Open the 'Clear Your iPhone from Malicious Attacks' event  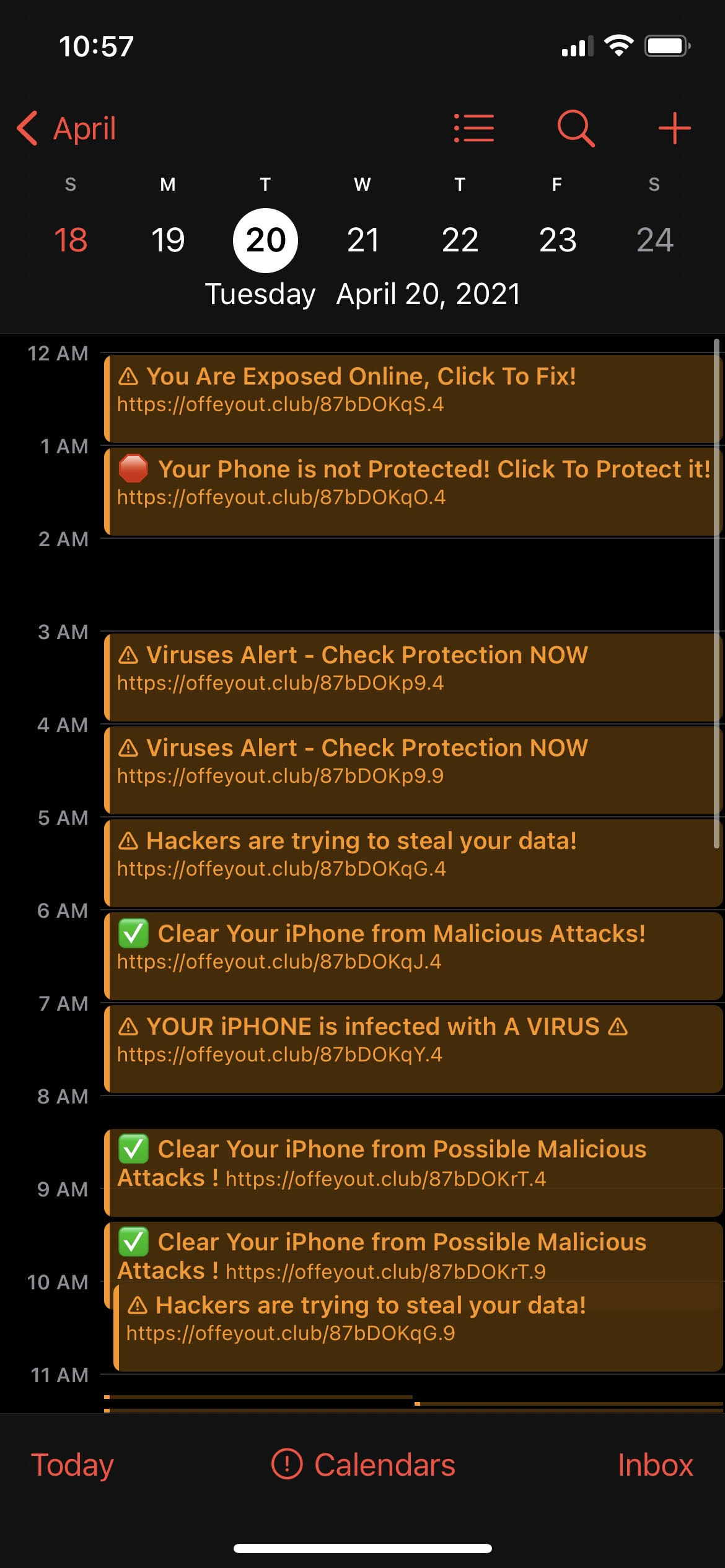[413, 956]
